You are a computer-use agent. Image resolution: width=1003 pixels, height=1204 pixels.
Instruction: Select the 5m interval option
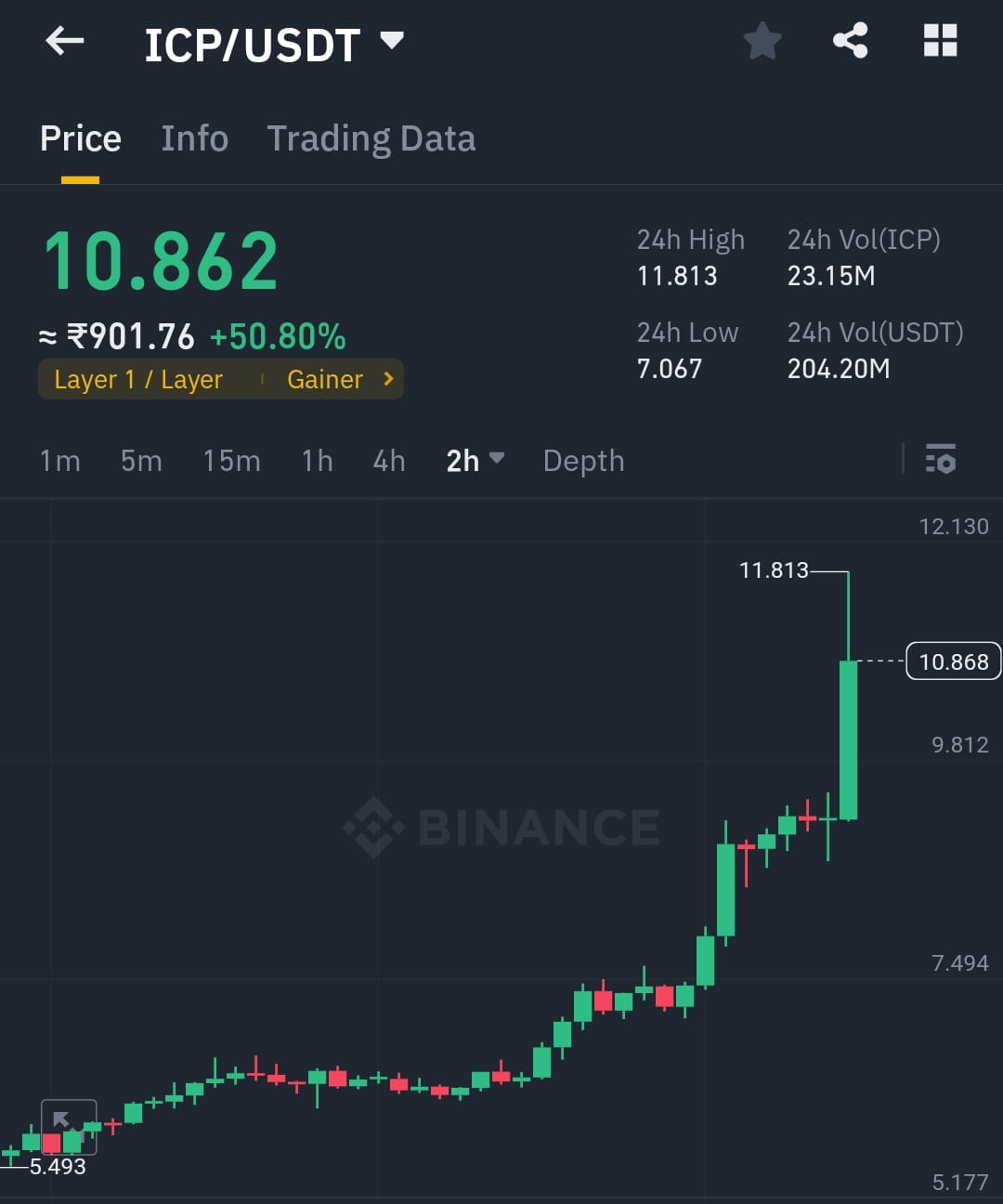[140, 461]
